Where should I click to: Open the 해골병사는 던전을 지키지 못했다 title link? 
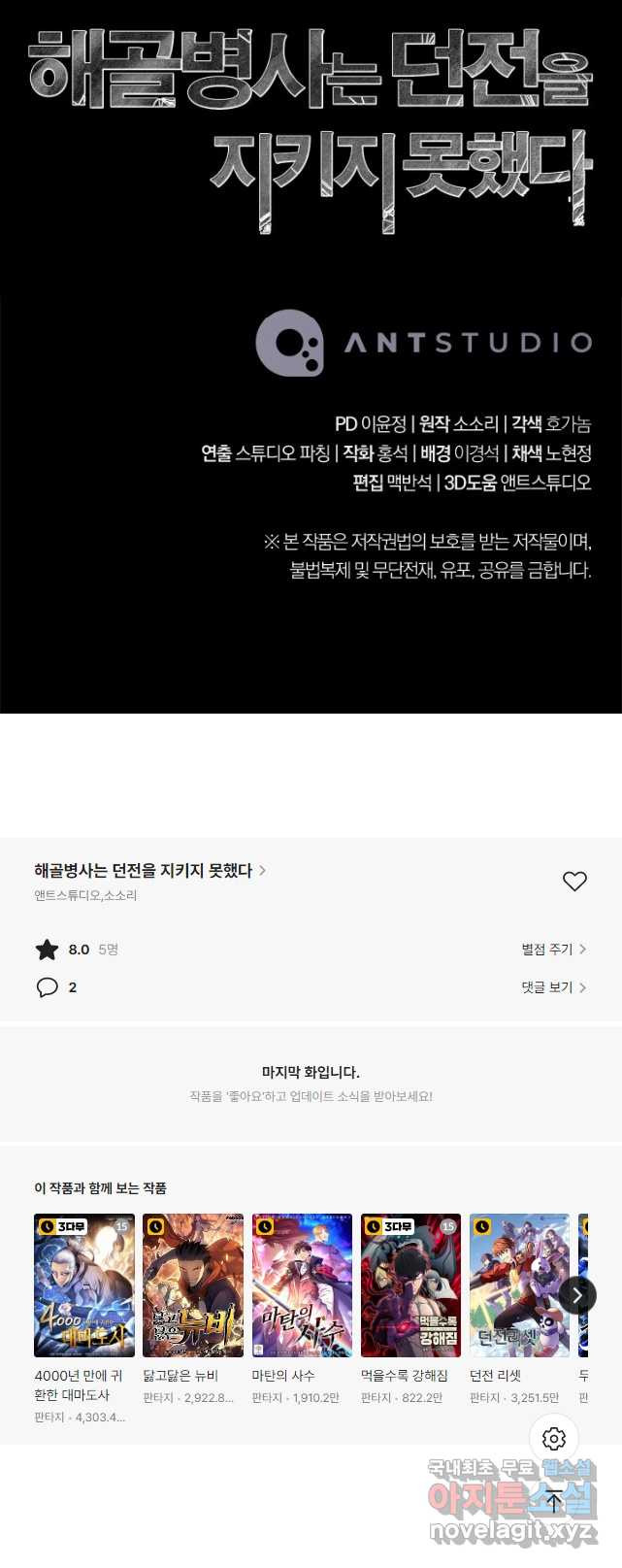(x=149, y=871)
